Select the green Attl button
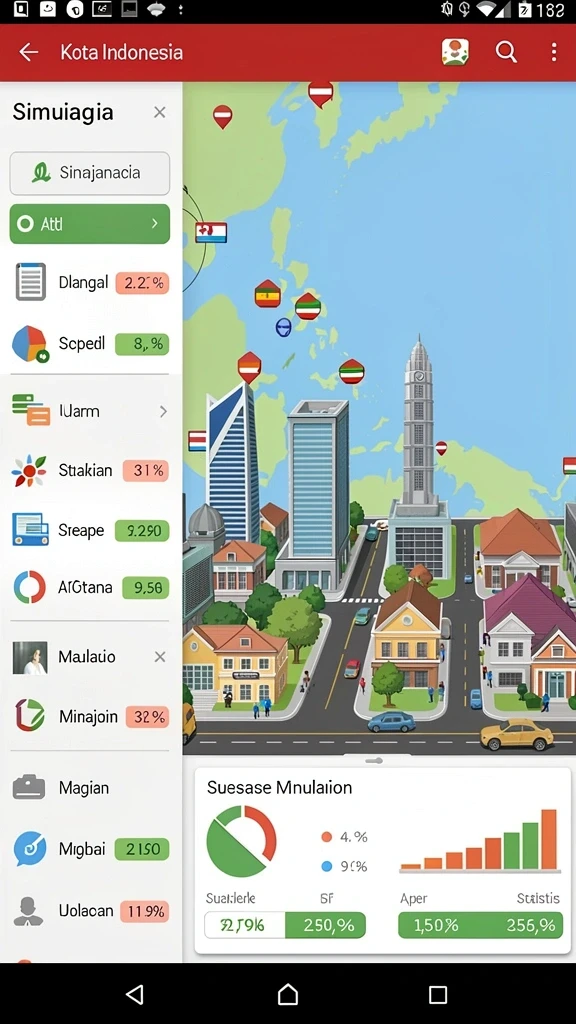 click(90, 224)
